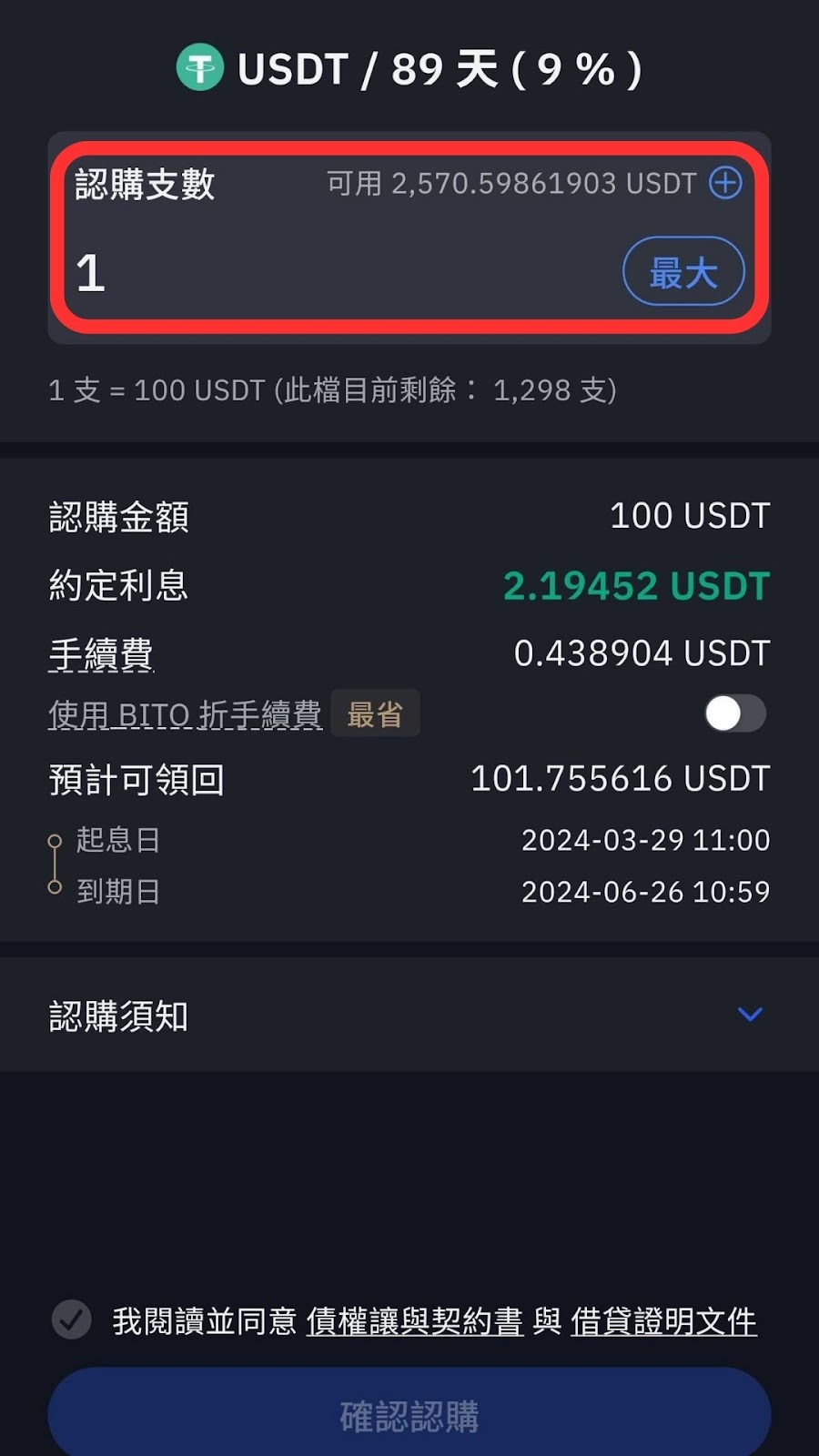Uncheck the agreement checkbox
This screenshot has height=1456, width=819.
[x=71, y=1319]
